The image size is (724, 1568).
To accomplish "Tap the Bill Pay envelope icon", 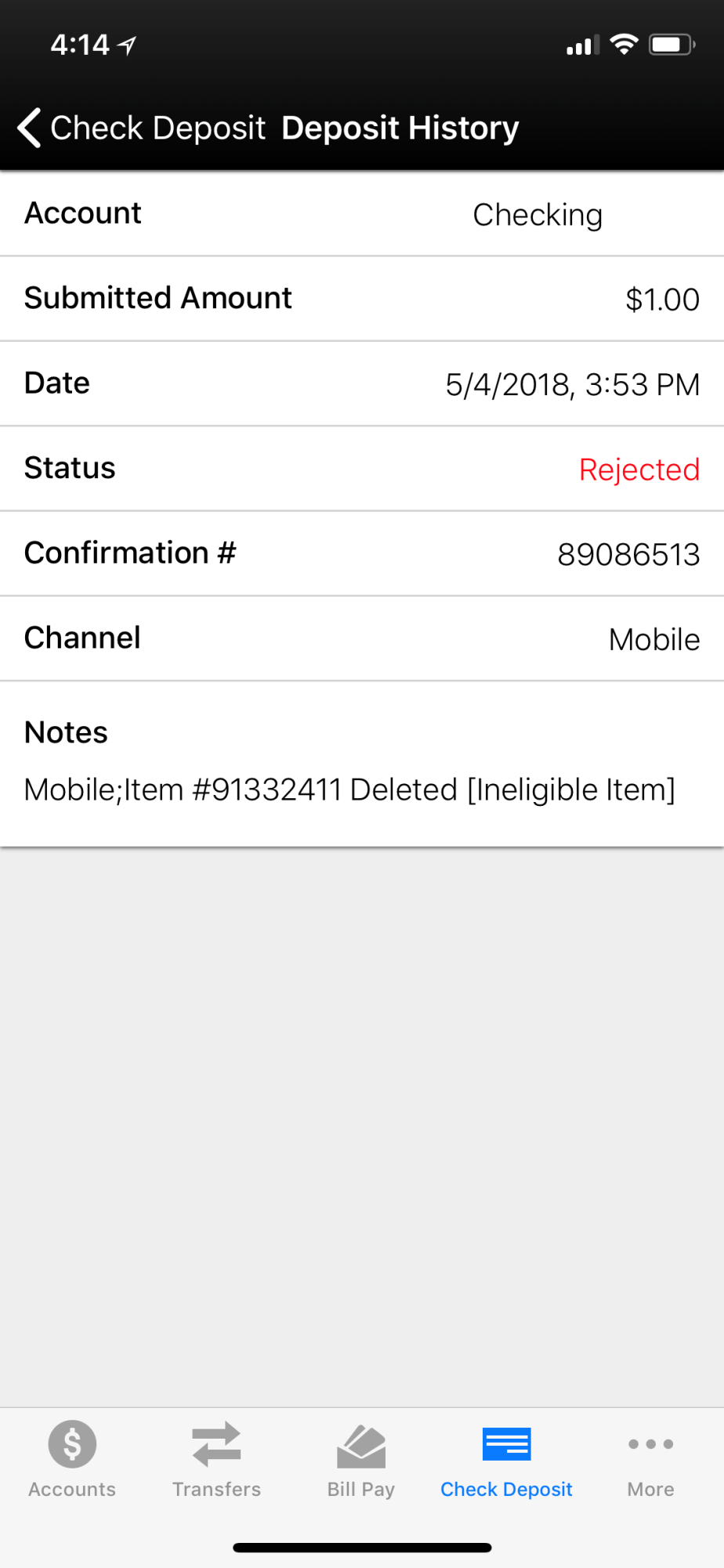I will pos(361,1443).
